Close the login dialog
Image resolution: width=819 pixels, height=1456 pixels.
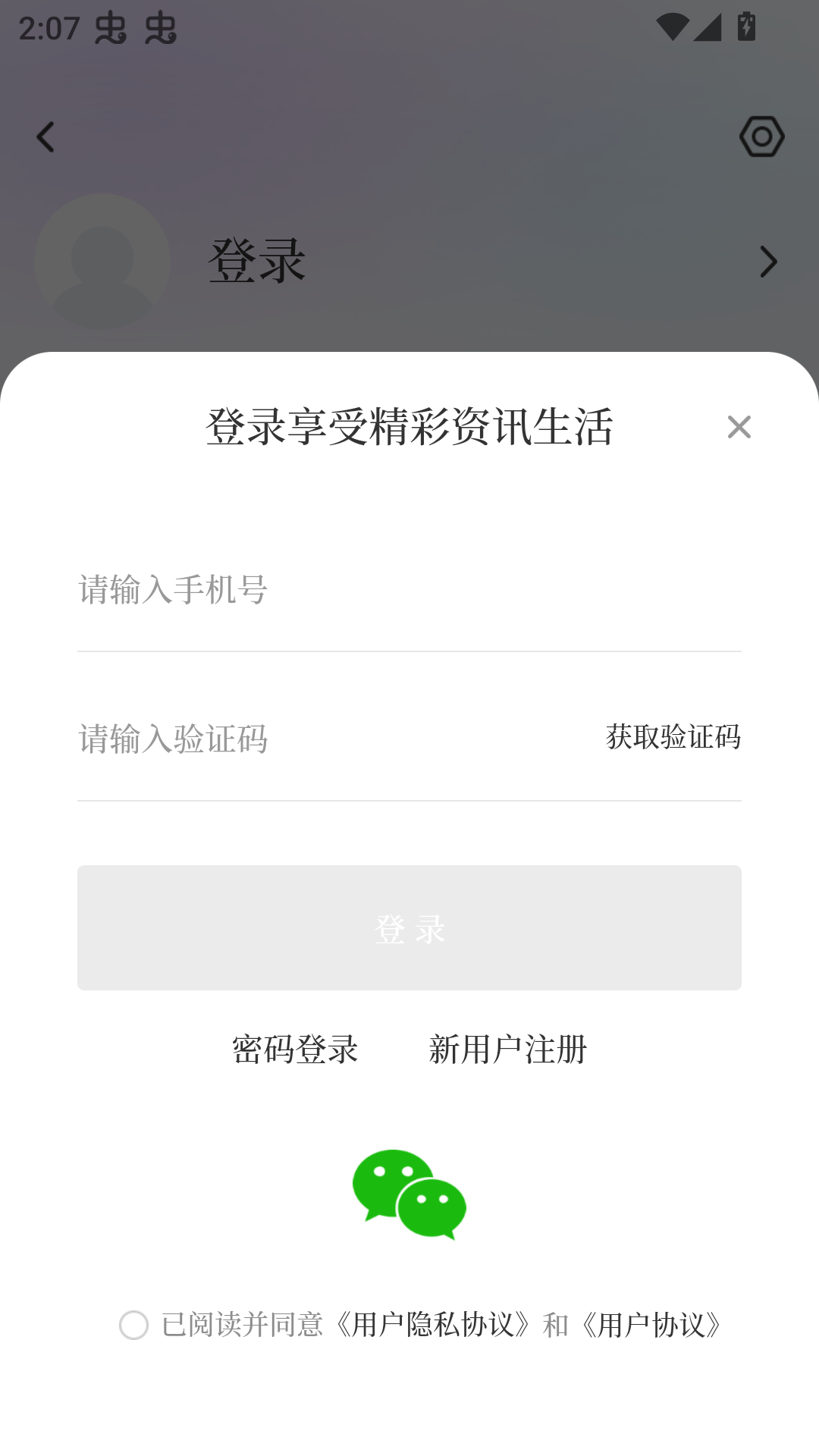tap(739, 427)
